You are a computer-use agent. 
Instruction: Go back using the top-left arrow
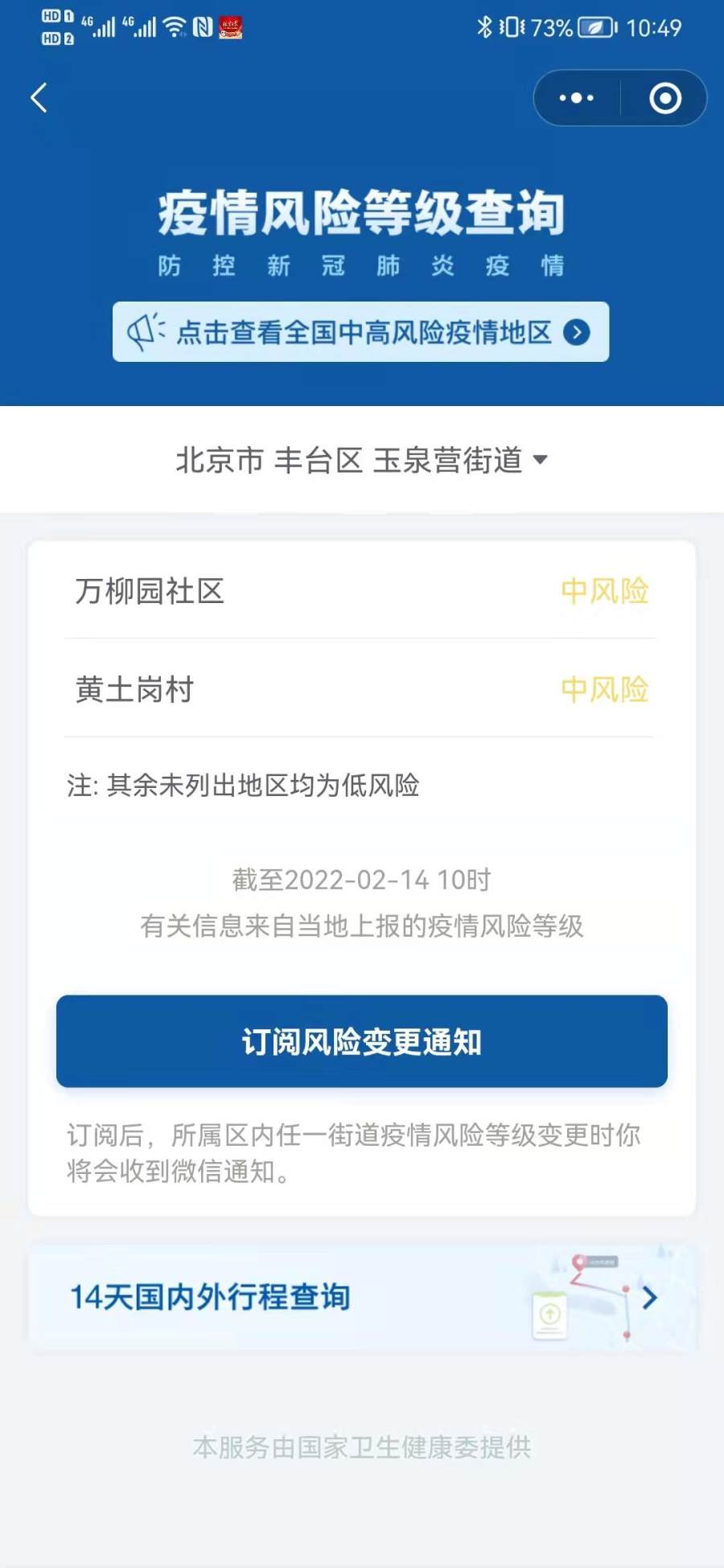click(x=39, y=98)
